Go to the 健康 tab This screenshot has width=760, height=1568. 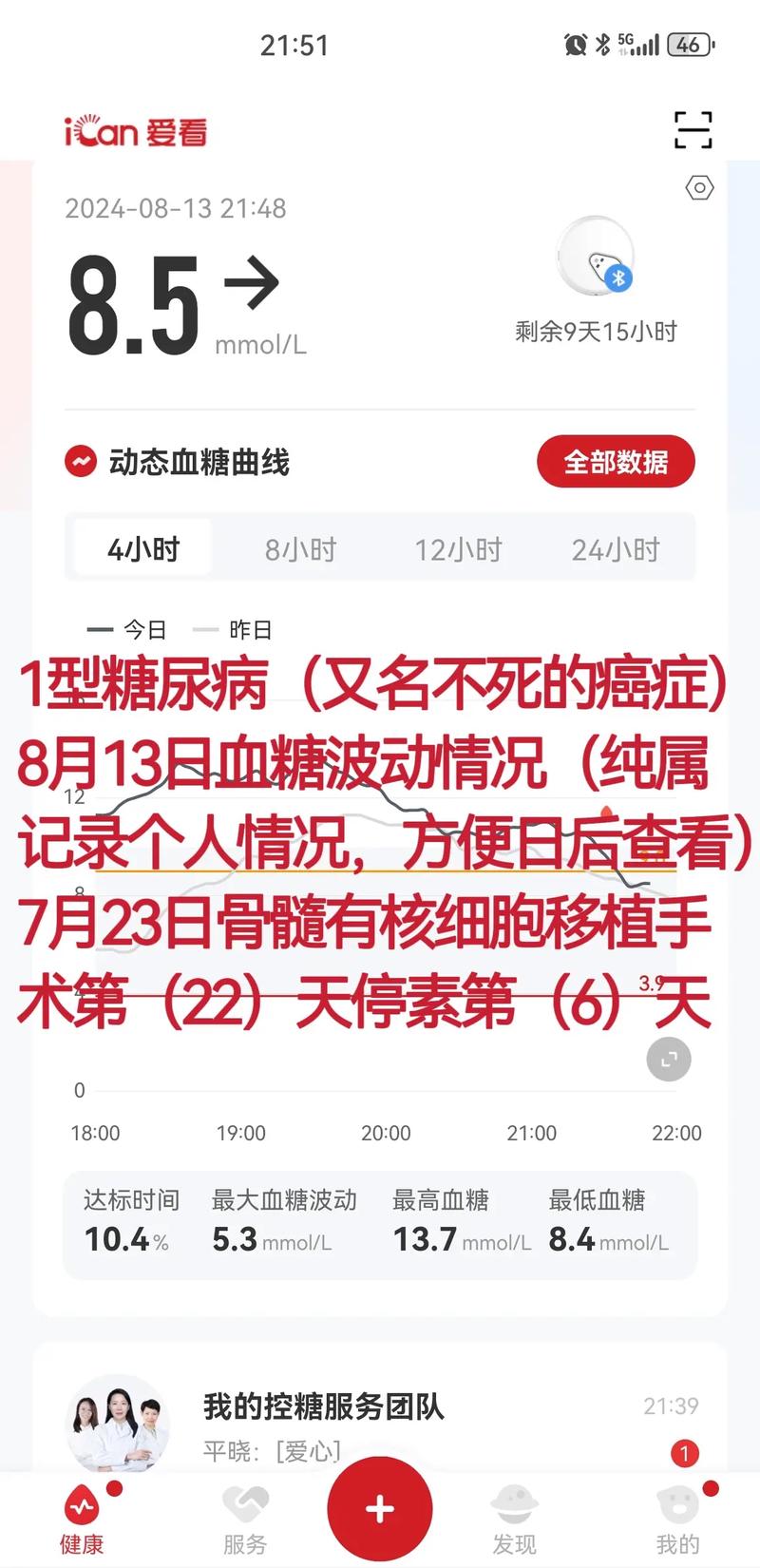click(82, 1519)
